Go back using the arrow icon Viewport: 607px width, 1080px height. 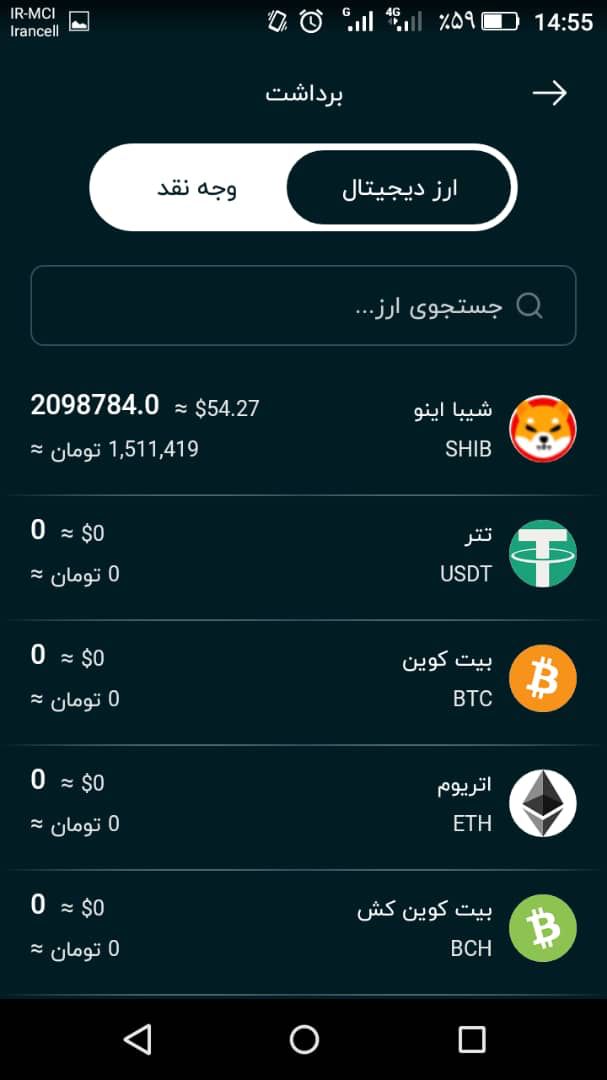click(550, 93)
